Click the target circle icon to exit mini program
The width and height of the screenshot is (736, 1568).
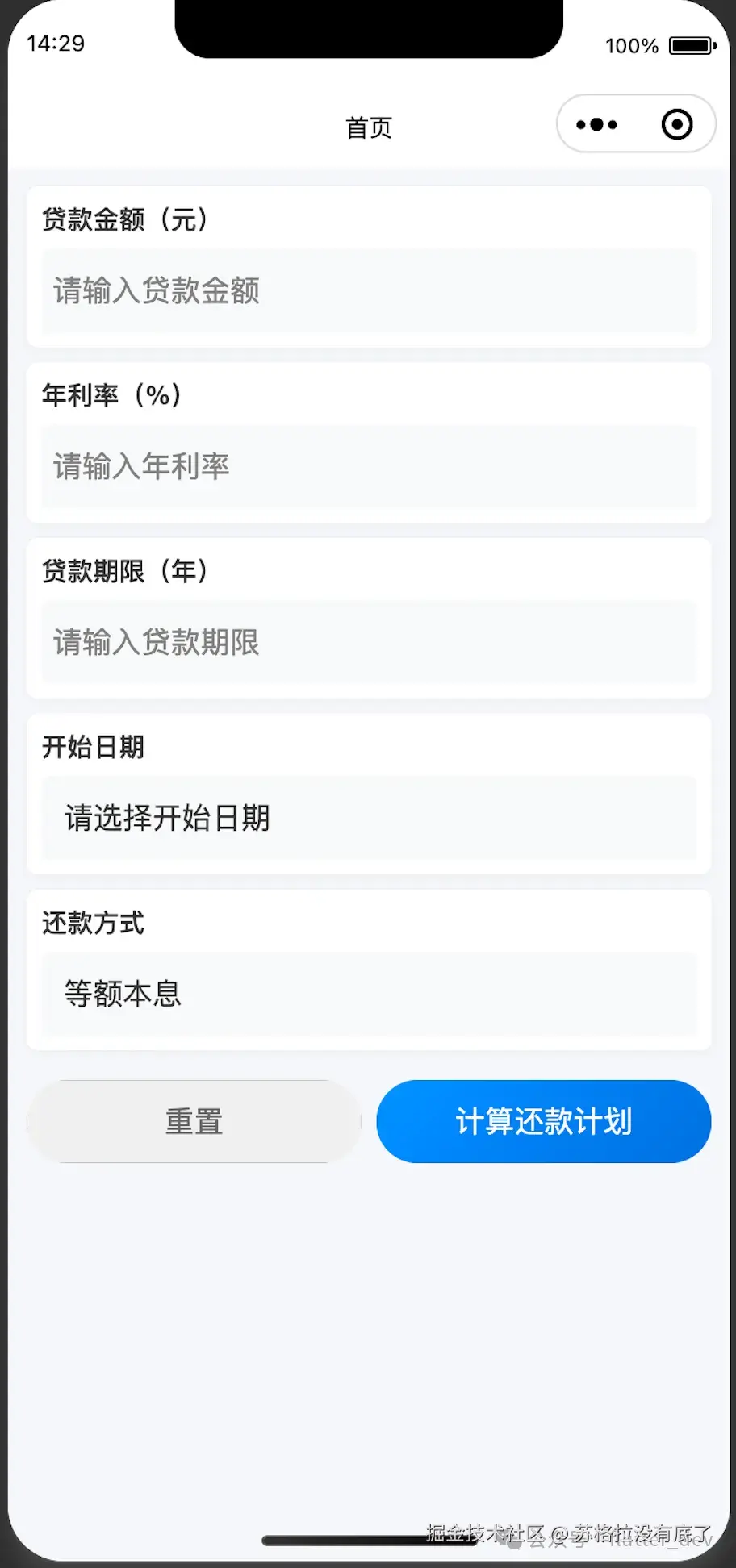click(676, 123)
